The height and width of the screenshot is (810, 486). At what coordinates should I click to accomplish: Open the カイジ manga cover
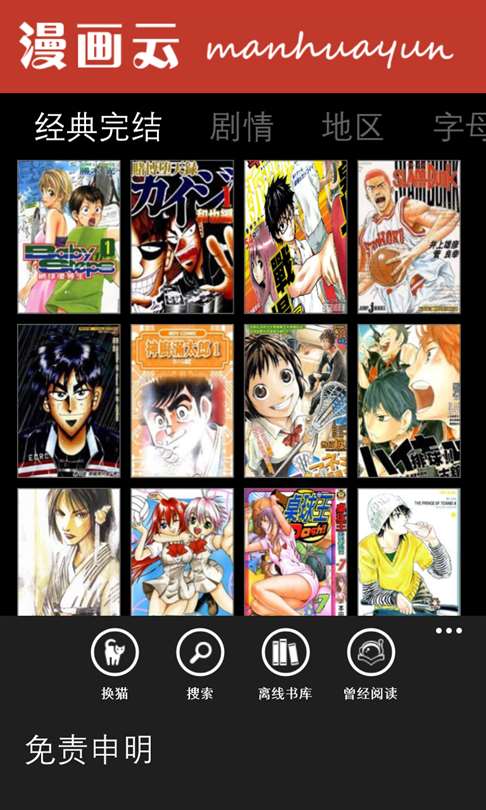[182, 237]
